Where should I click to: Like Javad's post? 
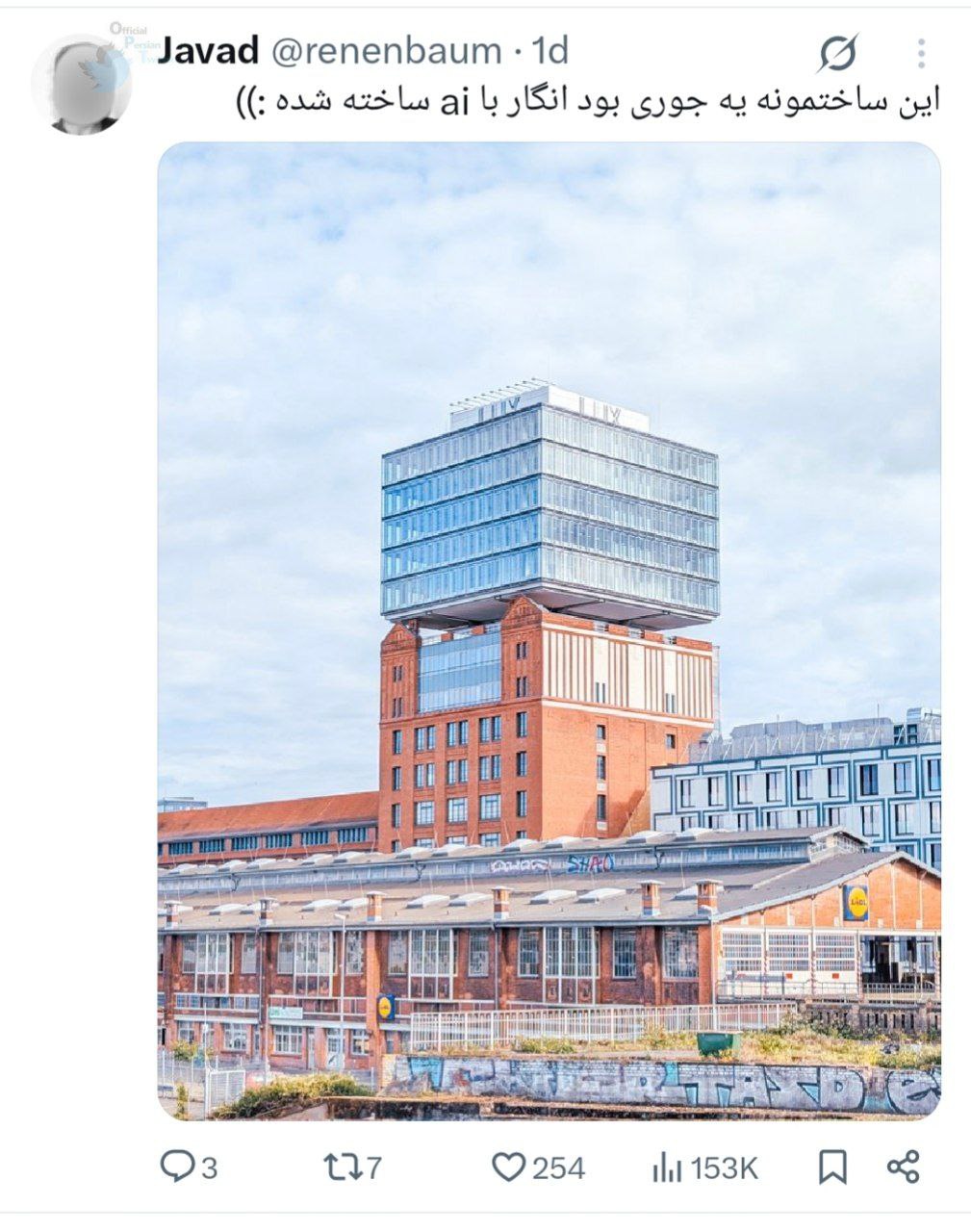pyautogui.click(x=508, y=1168)
